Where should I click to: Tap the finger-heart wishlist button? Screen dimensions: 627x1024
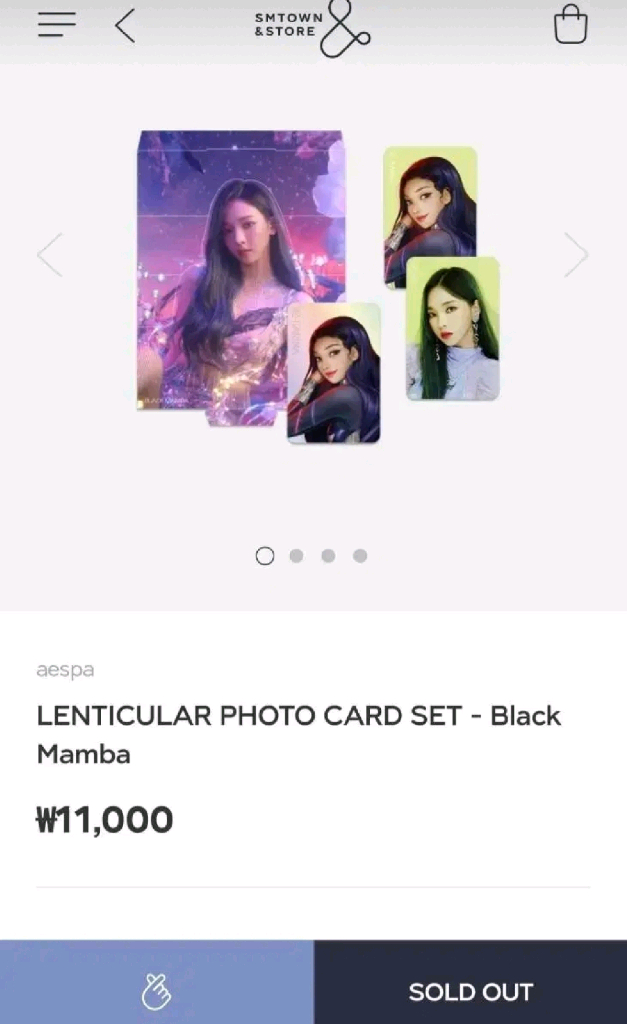[x=156, y=990]
